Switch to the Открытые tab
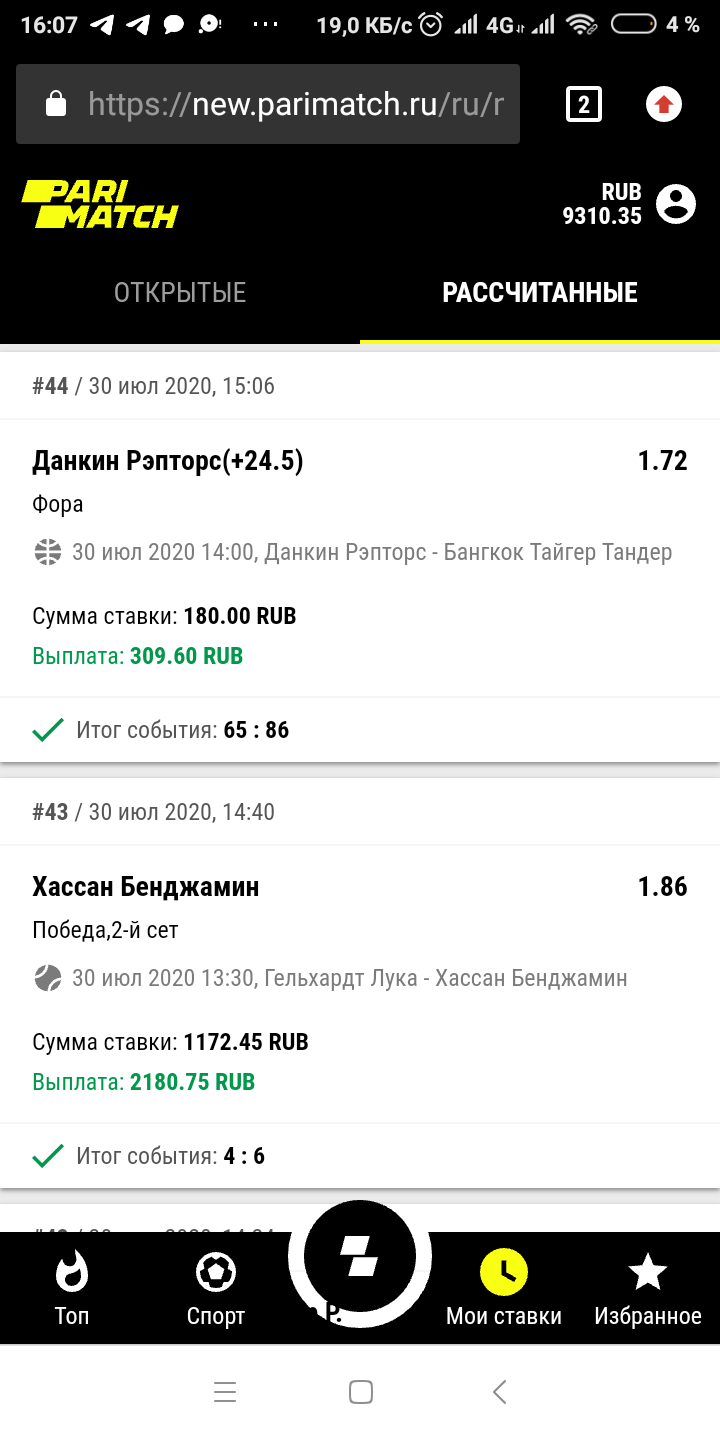Image resolution: width=720 pixels, height=1440 pixels. click(180, 293)
